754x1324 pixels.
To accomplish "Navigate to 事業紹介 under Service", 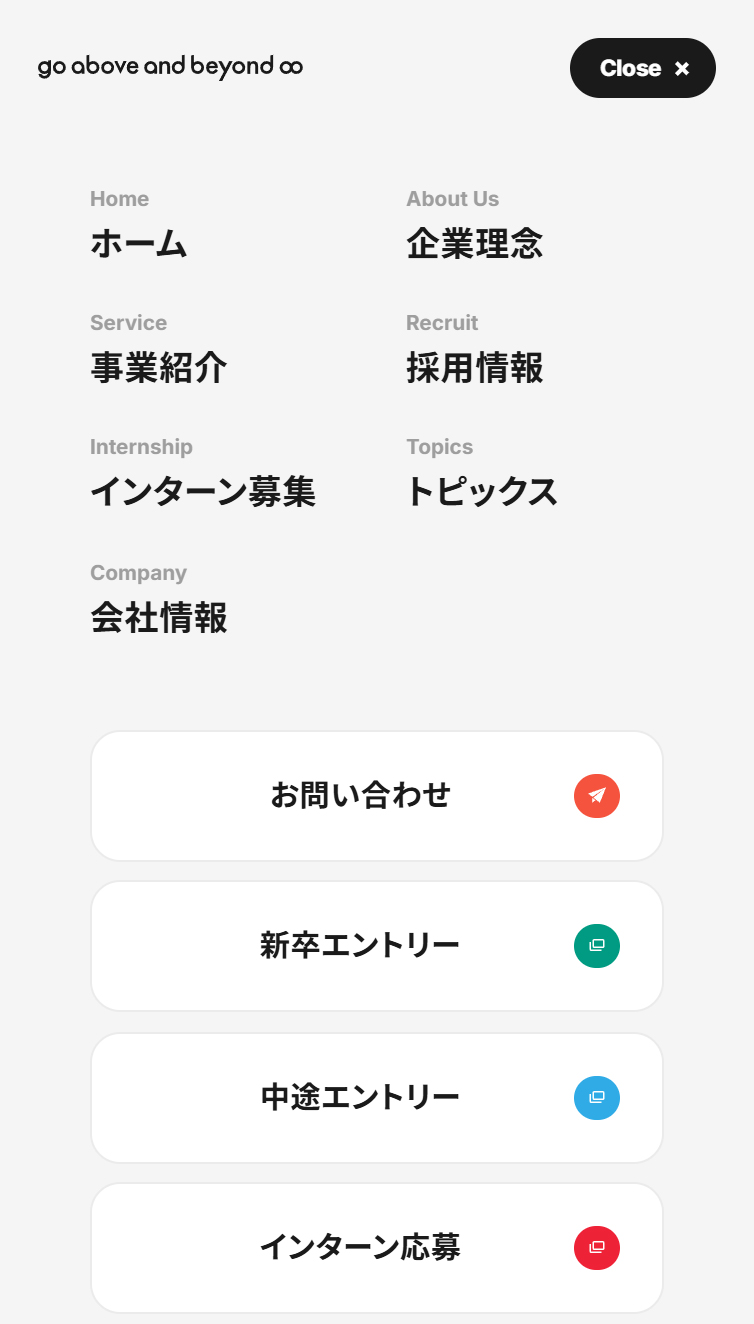I will coord(159,367).
